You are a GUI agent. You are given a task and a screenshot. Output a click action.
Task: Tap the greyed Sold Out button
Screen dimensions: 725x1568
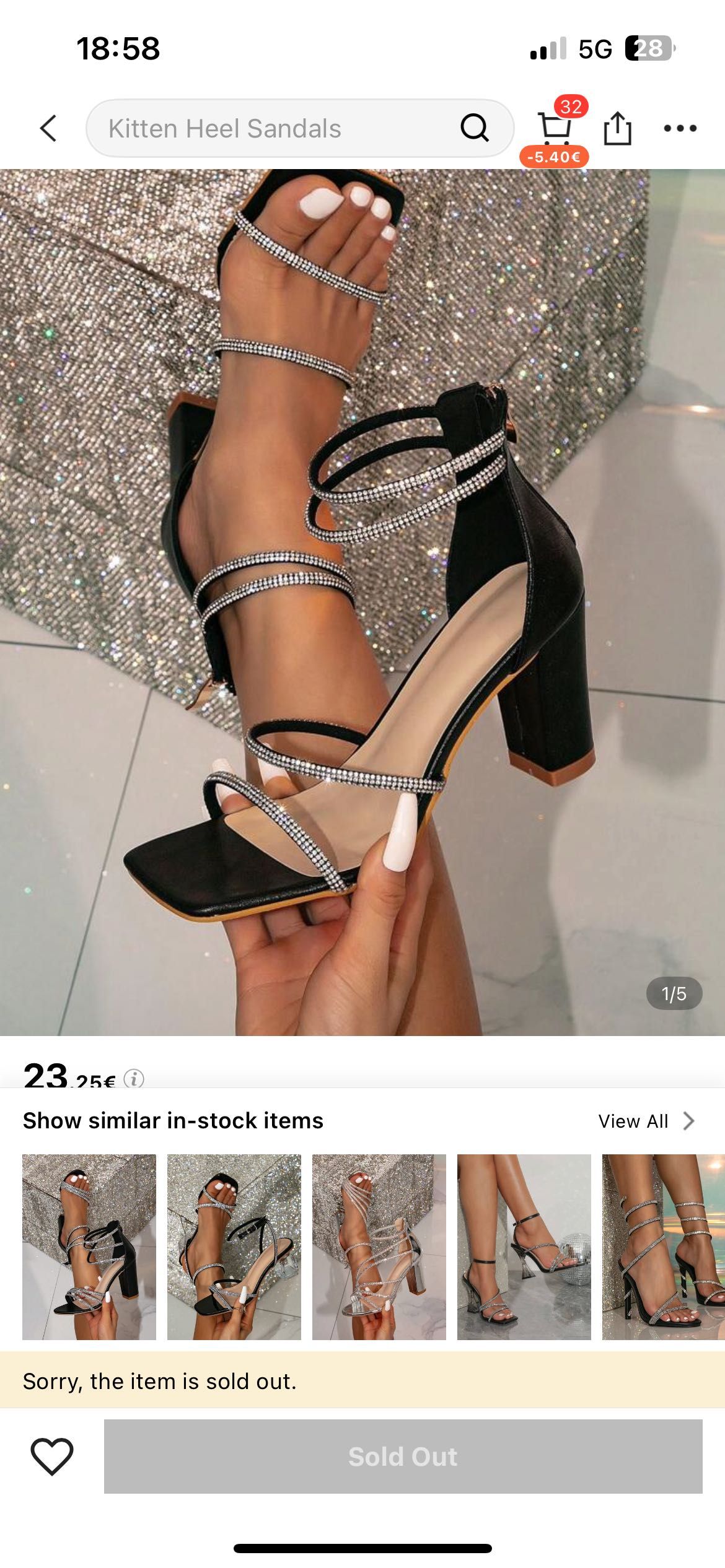[403, 1457]
